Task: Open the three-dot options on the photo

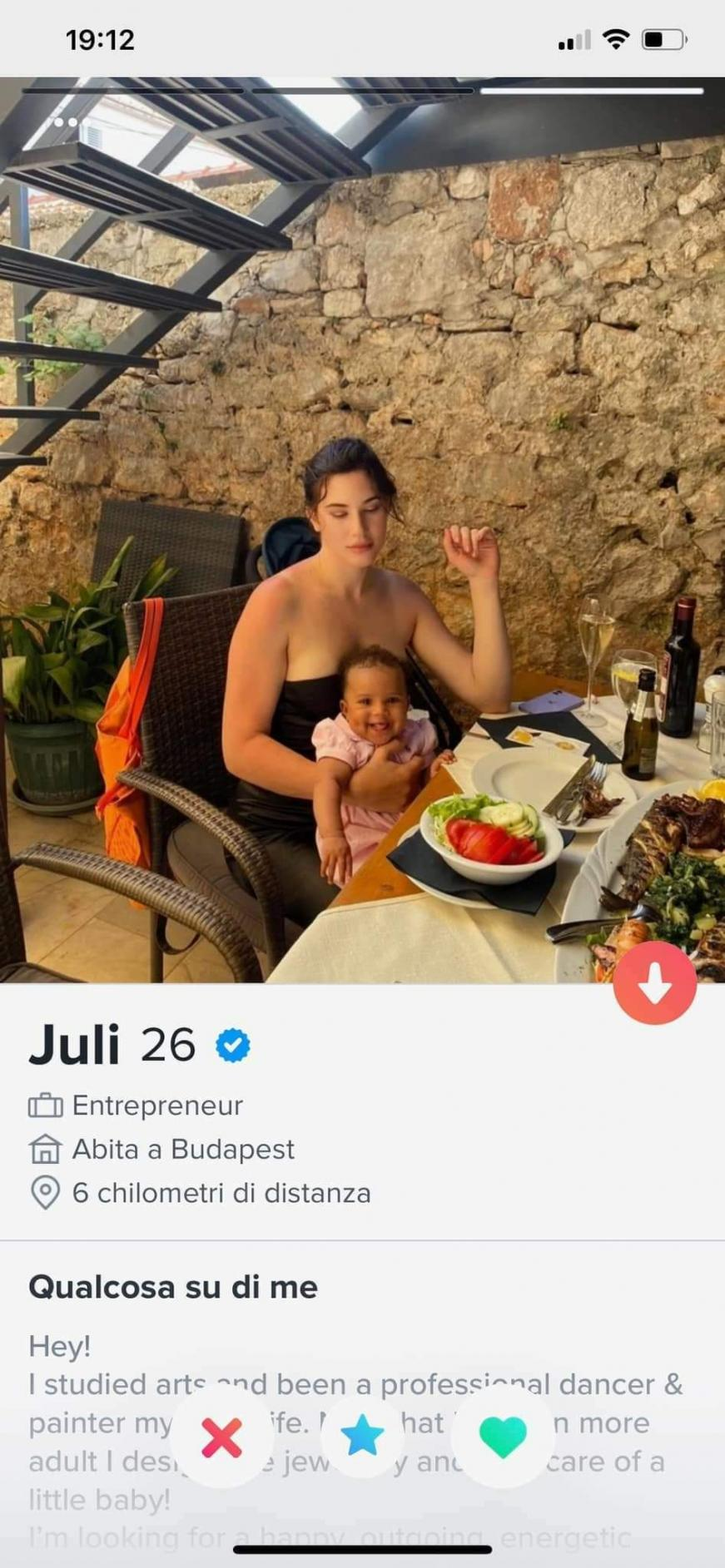Action: (x=67, y=122)
